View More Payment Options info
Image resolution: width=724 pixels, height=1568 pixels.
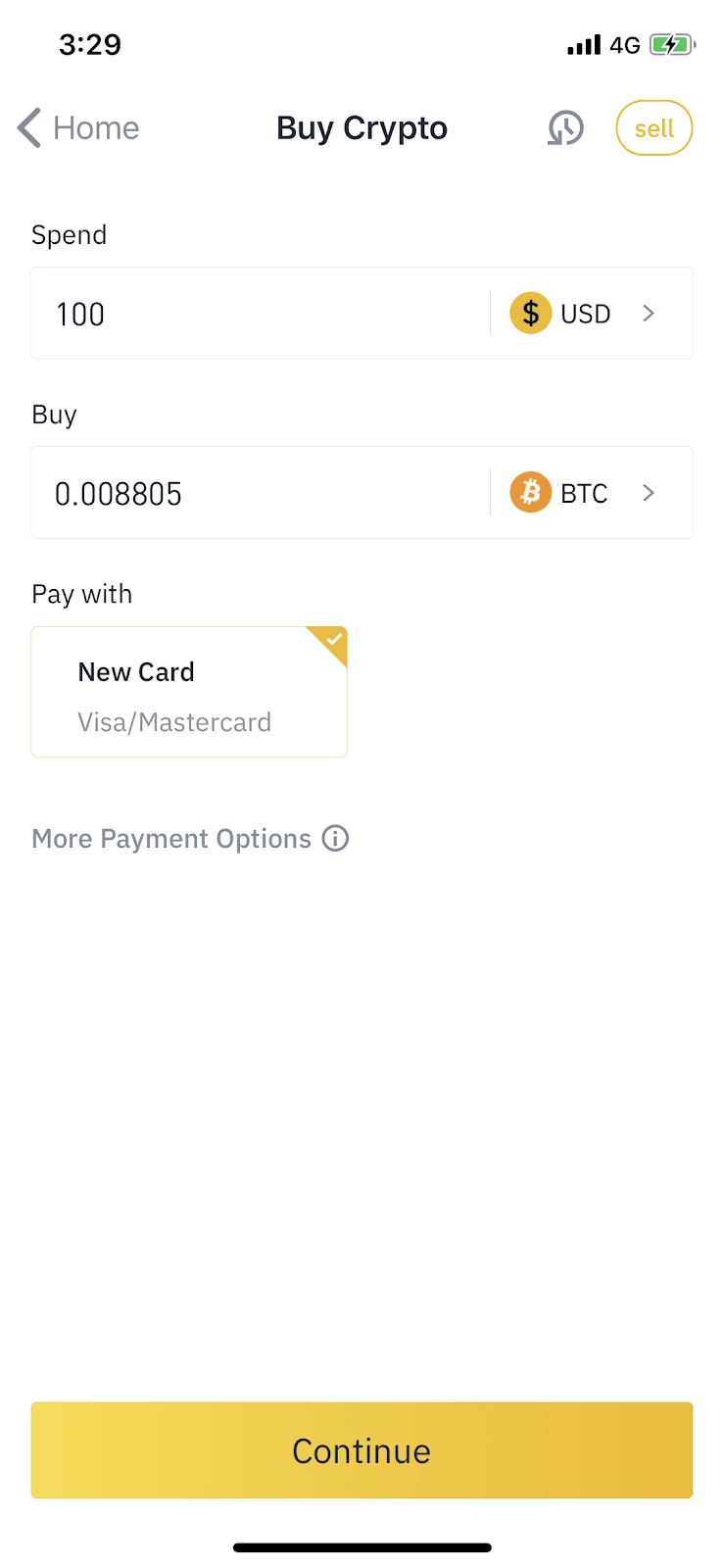[335, 839]
